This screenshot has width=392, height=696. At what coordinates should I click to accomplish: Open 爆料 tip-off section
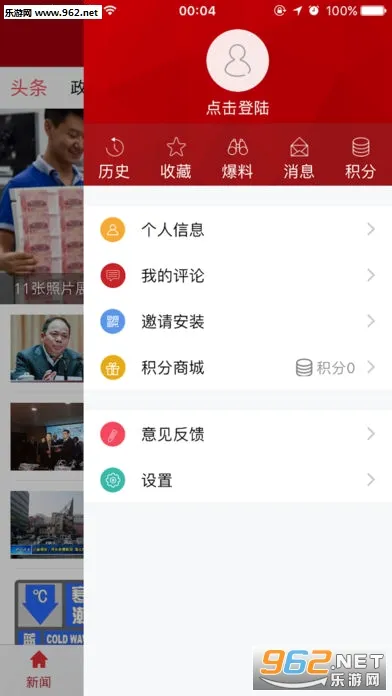click(x=238, y=158)
